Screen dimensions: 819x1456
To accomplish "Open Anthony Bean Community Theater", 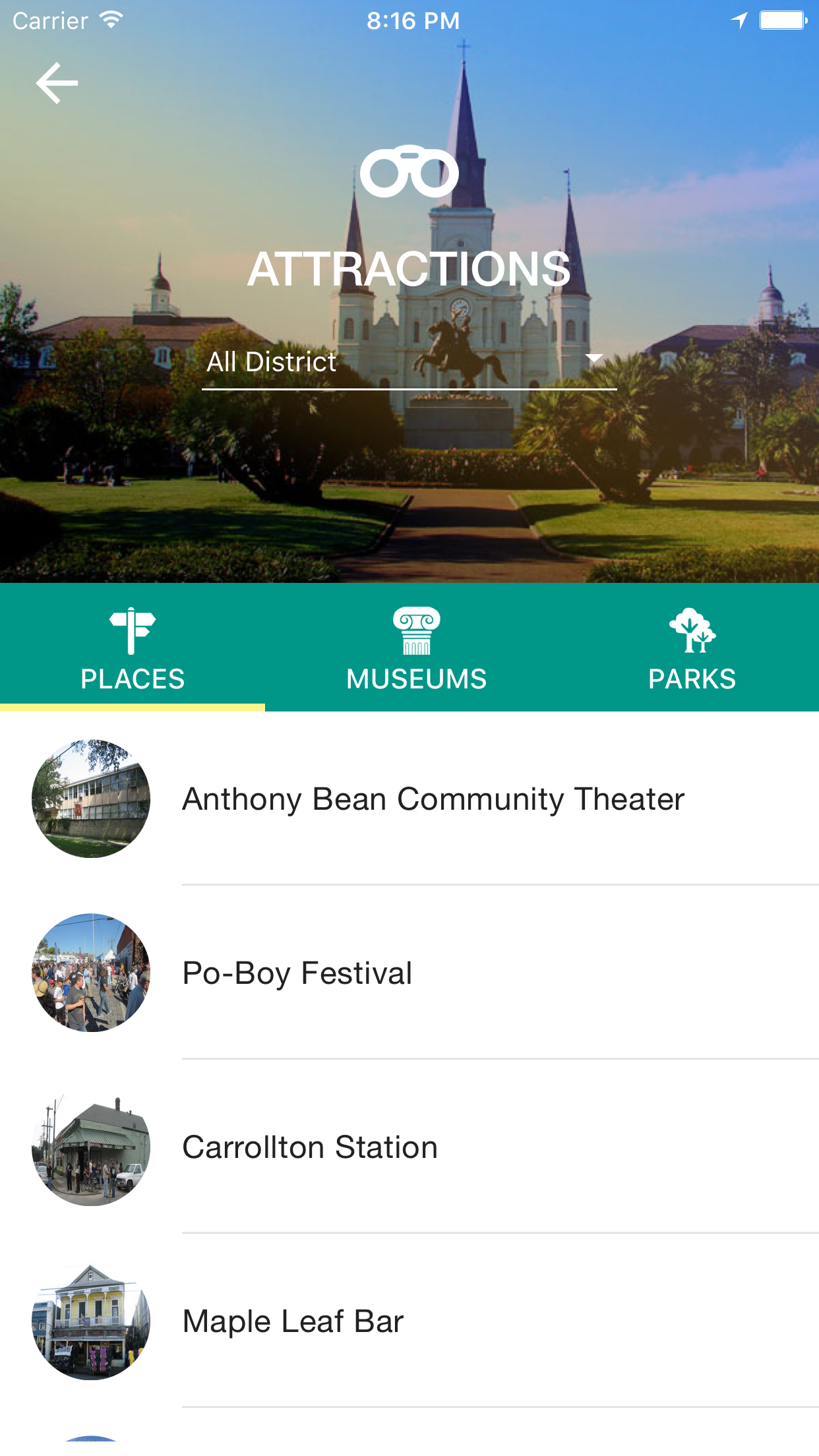I will point(409,799).
